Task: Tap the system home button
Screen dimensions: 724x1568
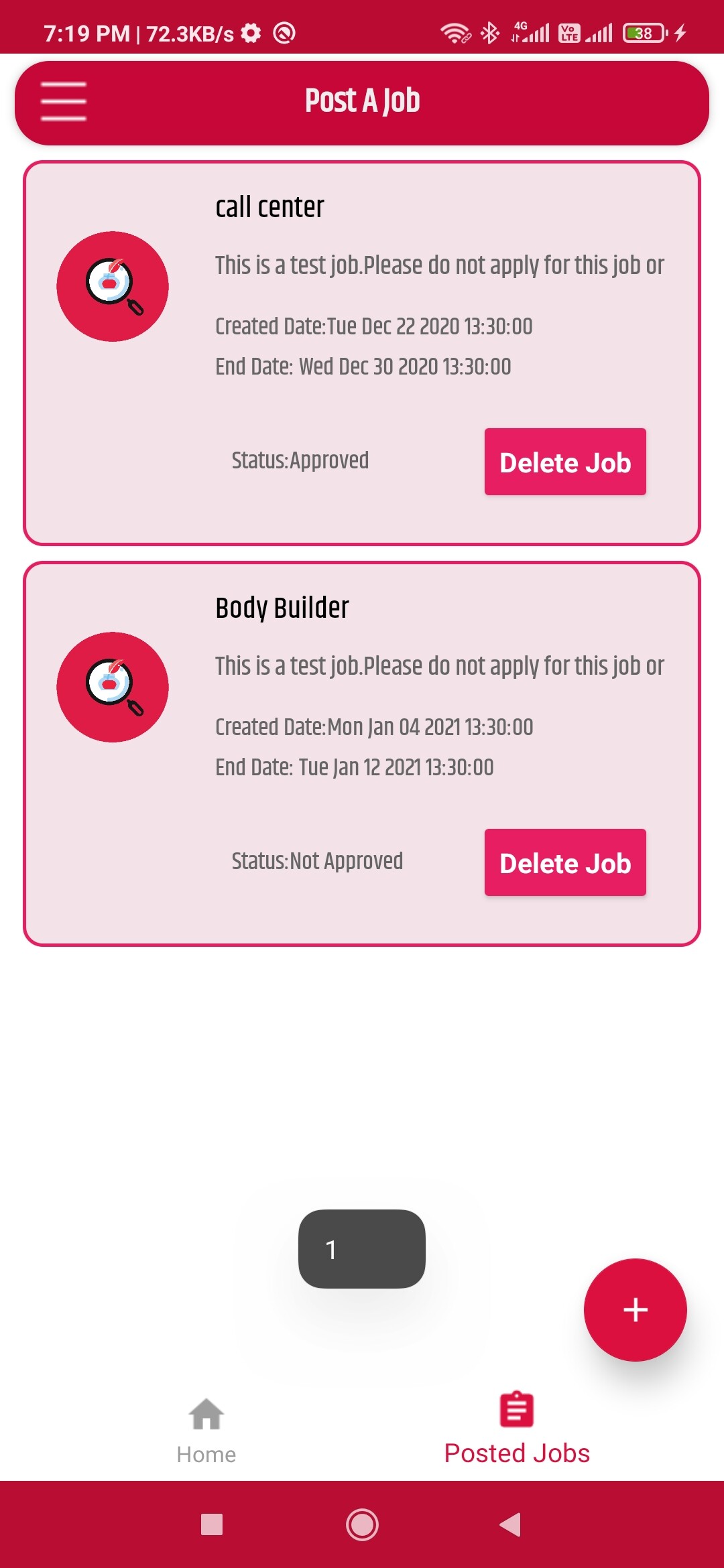Action: [x=362, y=1524]
